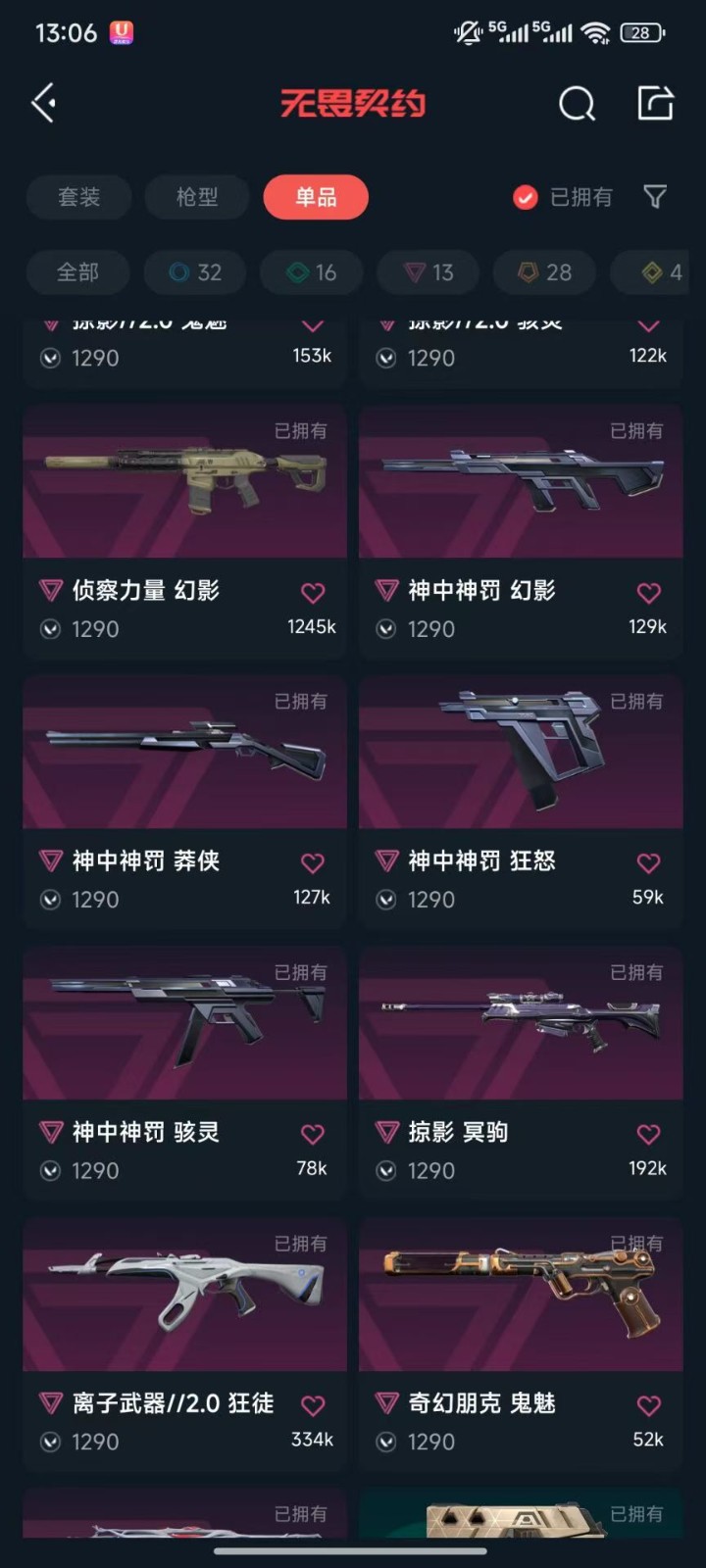Image resolution: width=706 pixels, height=1568 pixels.
Task: Open the filter funnel icon
Action: (x=655, y=198)
